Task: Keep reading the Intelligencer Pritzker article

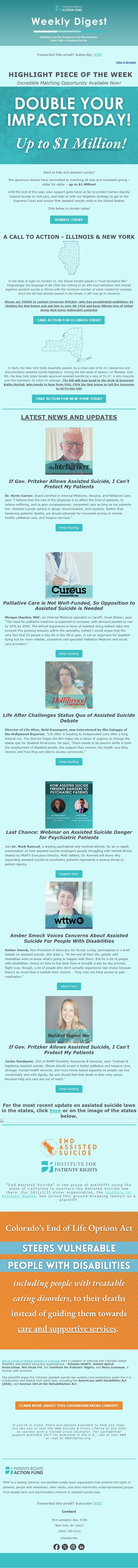Action: (x=69, y=528)
